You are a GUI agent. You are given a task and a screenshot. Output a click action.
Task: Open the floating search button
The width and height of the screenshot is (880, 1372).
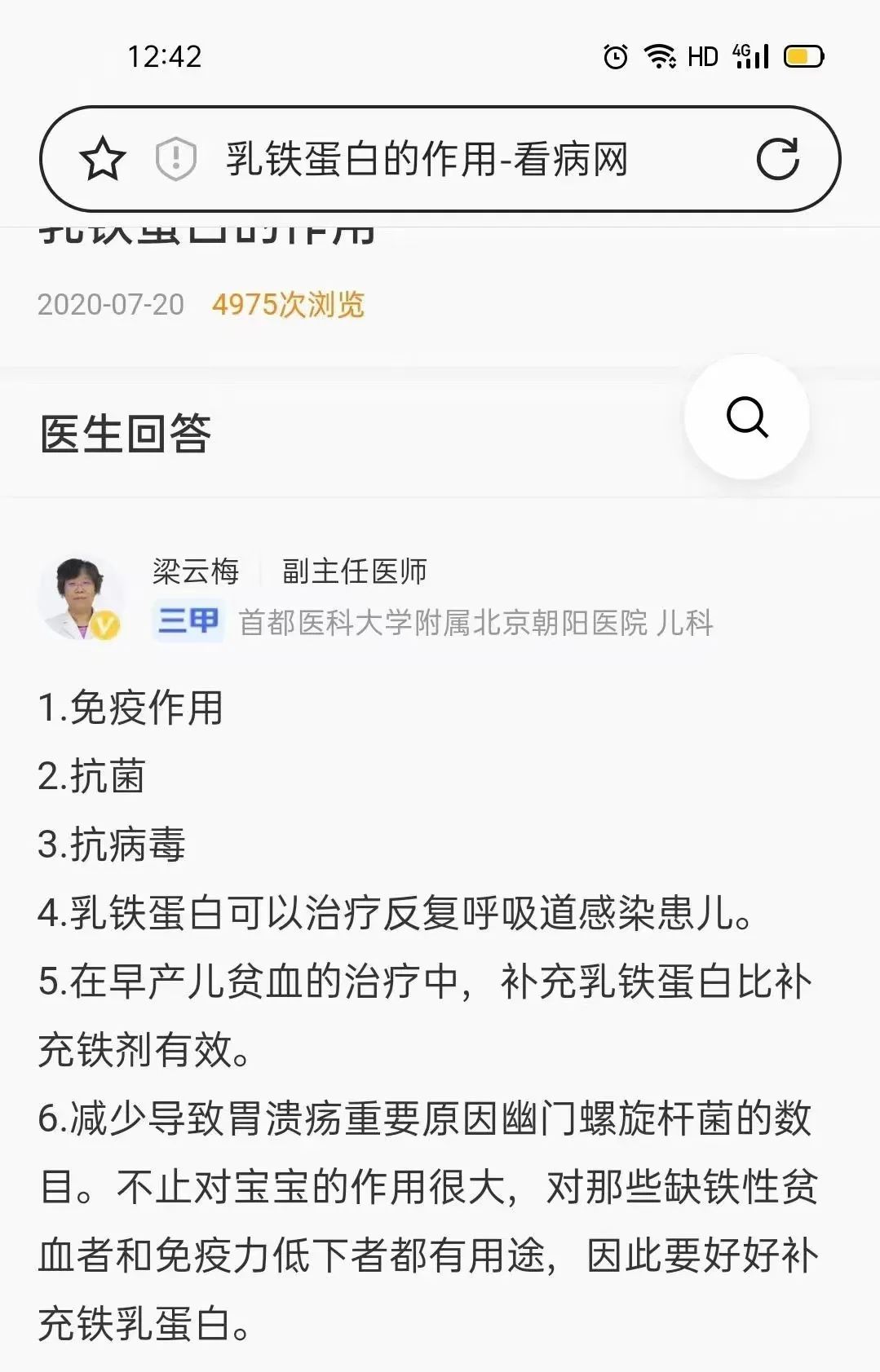pos(747,417)
